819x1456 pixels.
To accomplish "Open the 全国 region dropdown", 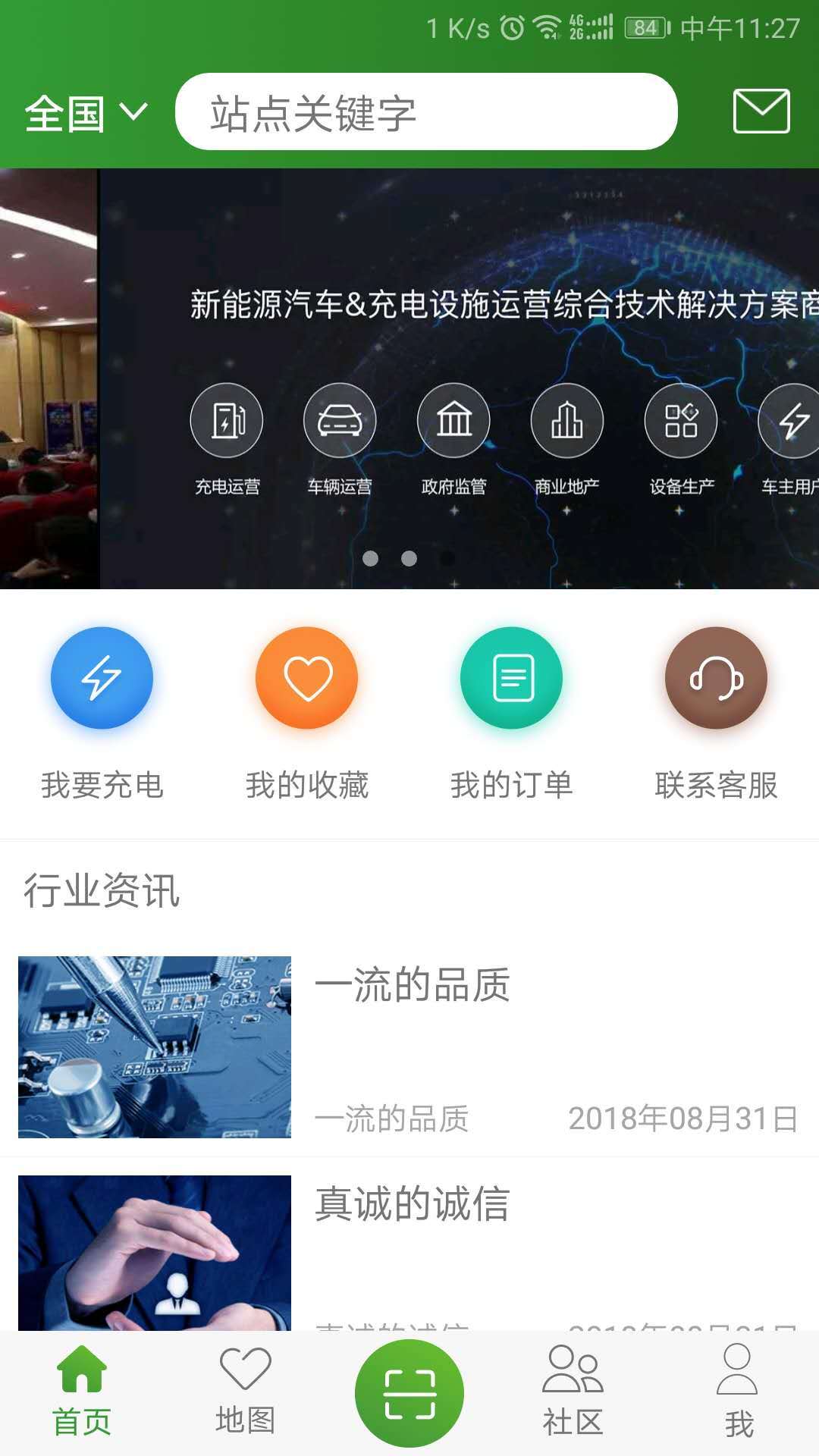I will point(85,114).
